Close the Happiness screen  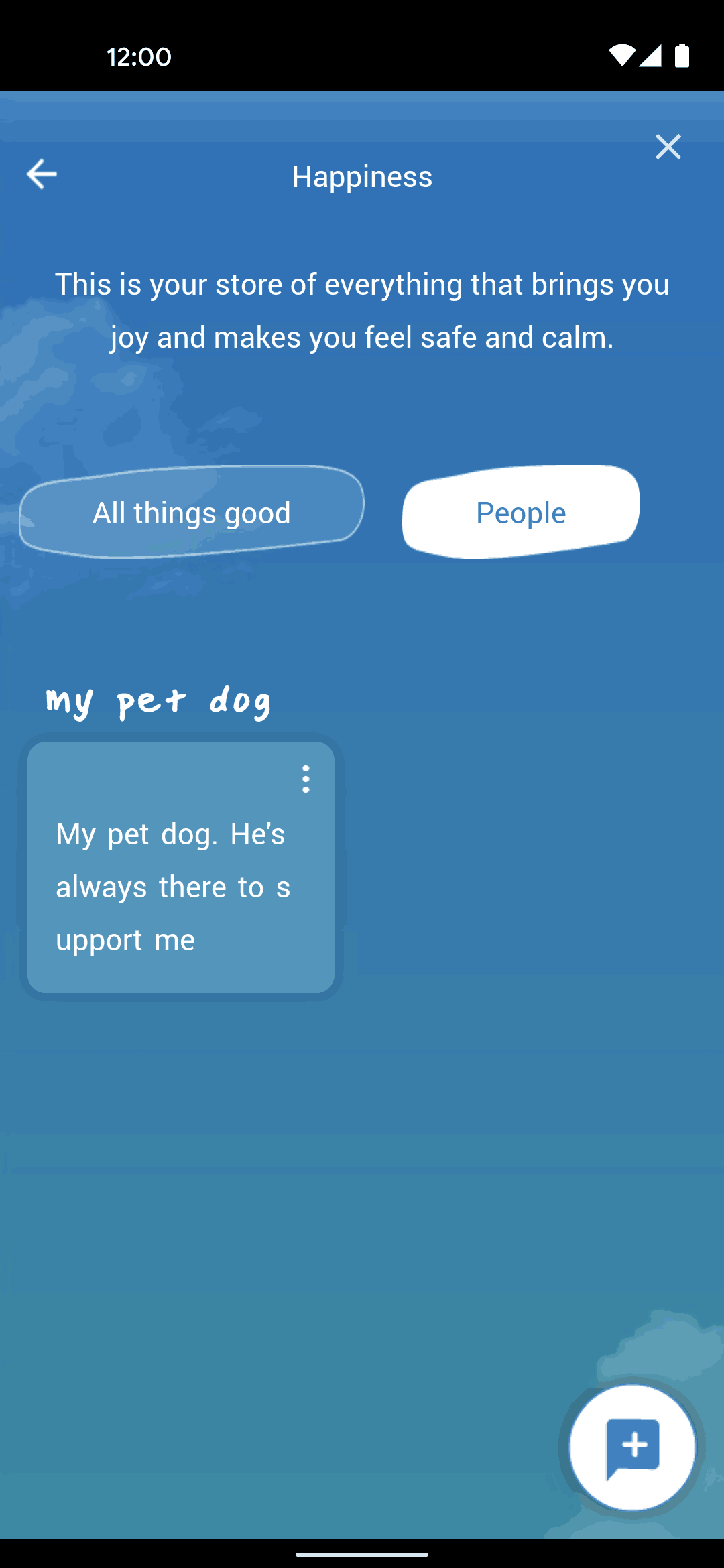pyautogui.click(x=668, y=147)
